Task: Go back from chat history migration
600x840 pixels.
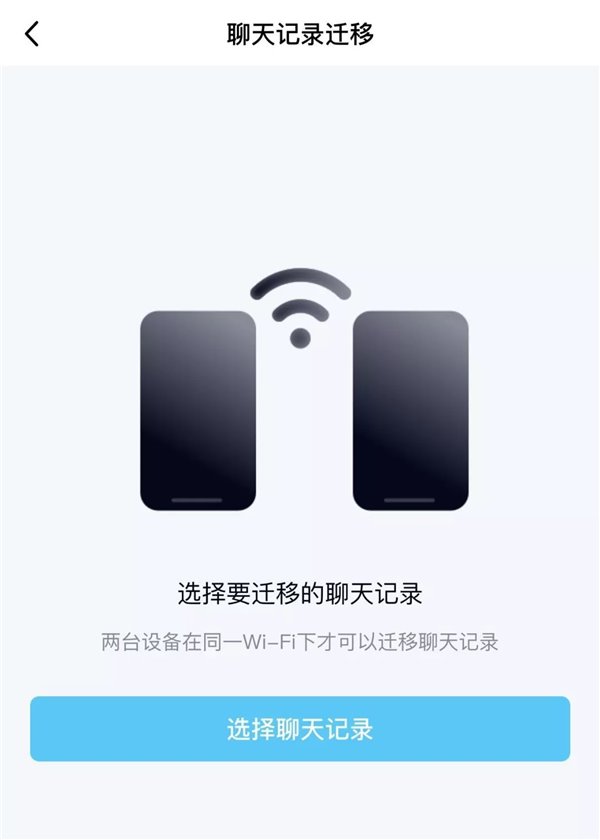Action: 33,34
